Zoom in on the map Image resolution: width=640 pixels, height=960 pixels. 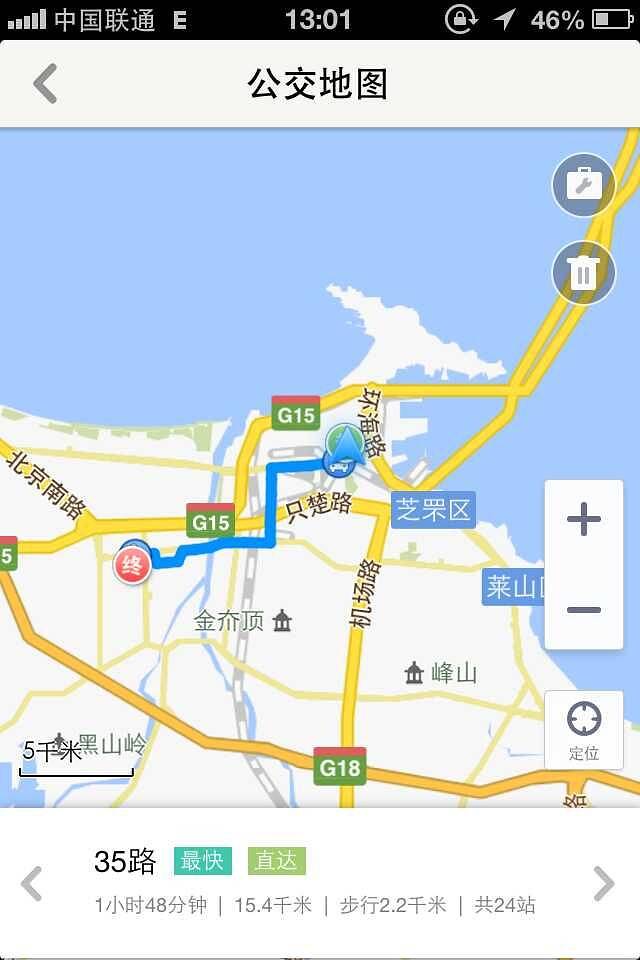pyautogui.click(x=584, y=519)
